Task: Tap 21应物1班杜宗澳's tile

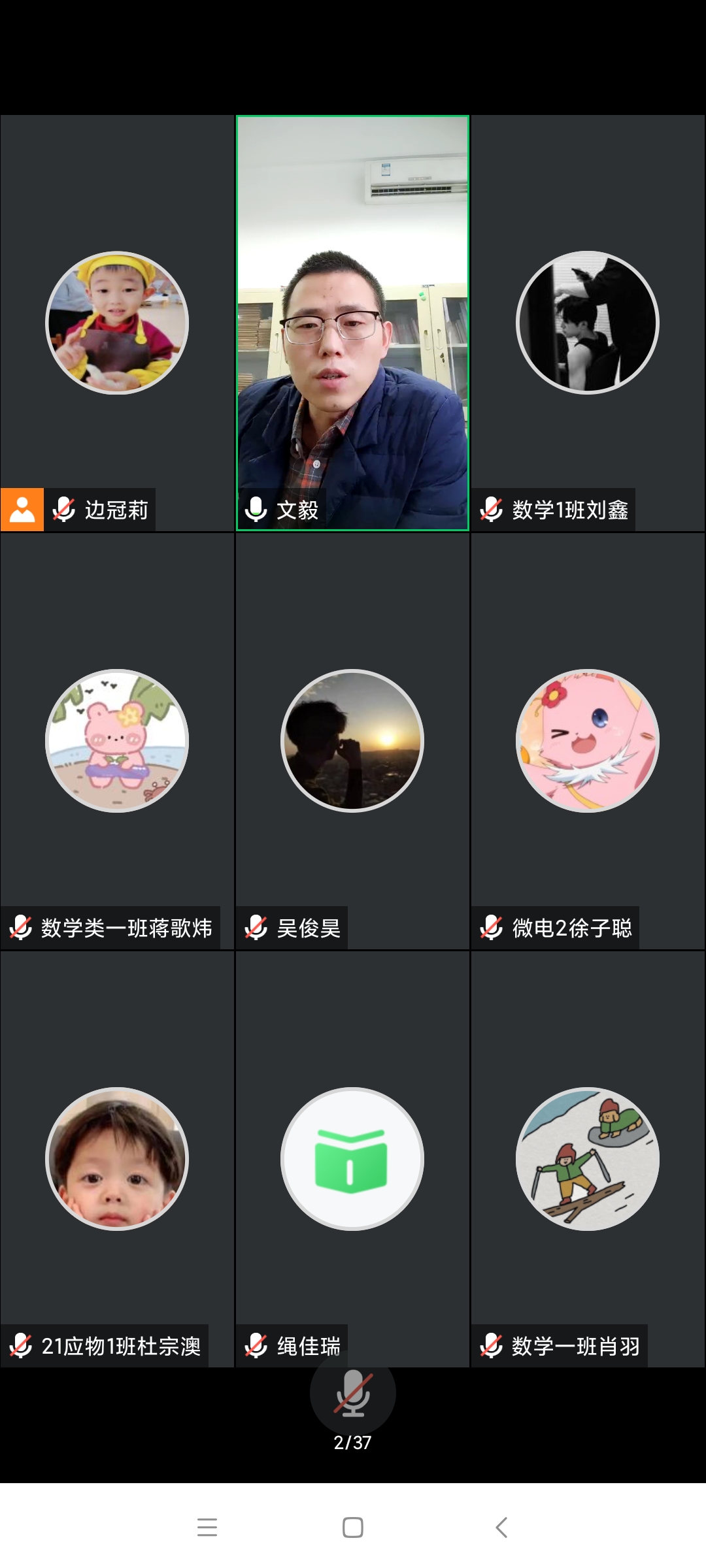Action: click(117, 1159)
